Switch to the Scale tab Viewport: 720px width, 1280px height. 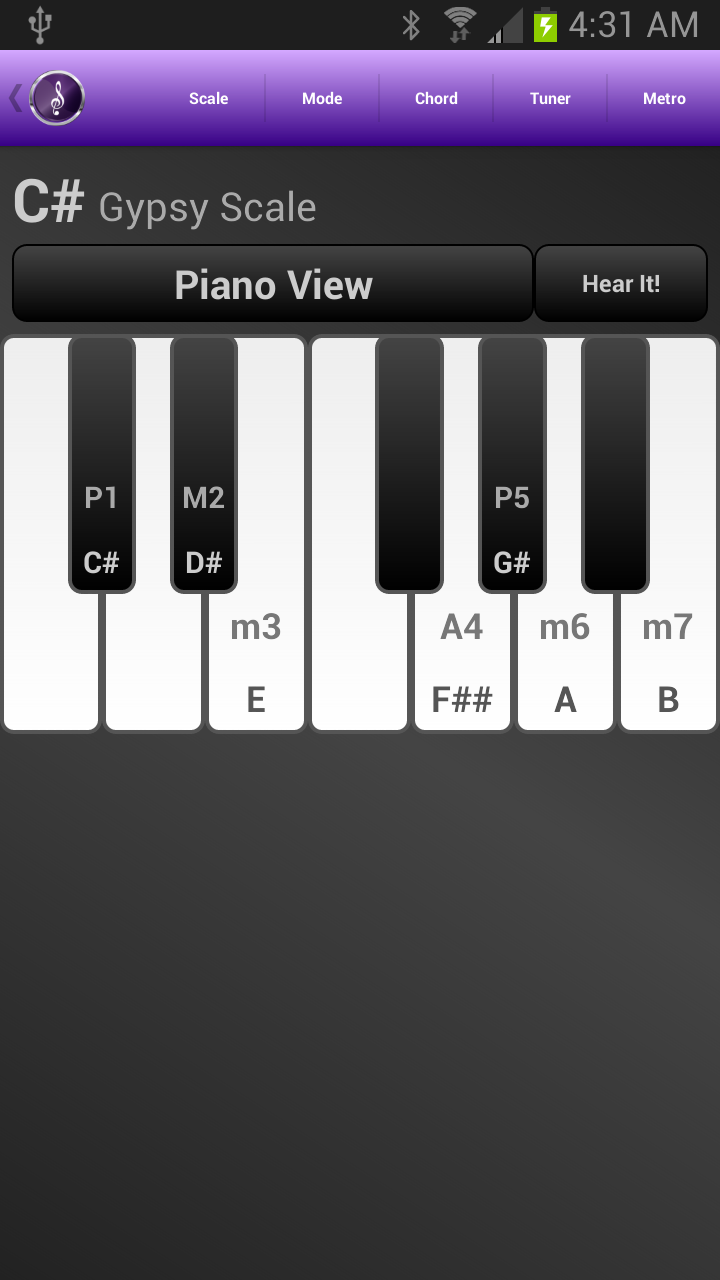[x=208, y=98]
